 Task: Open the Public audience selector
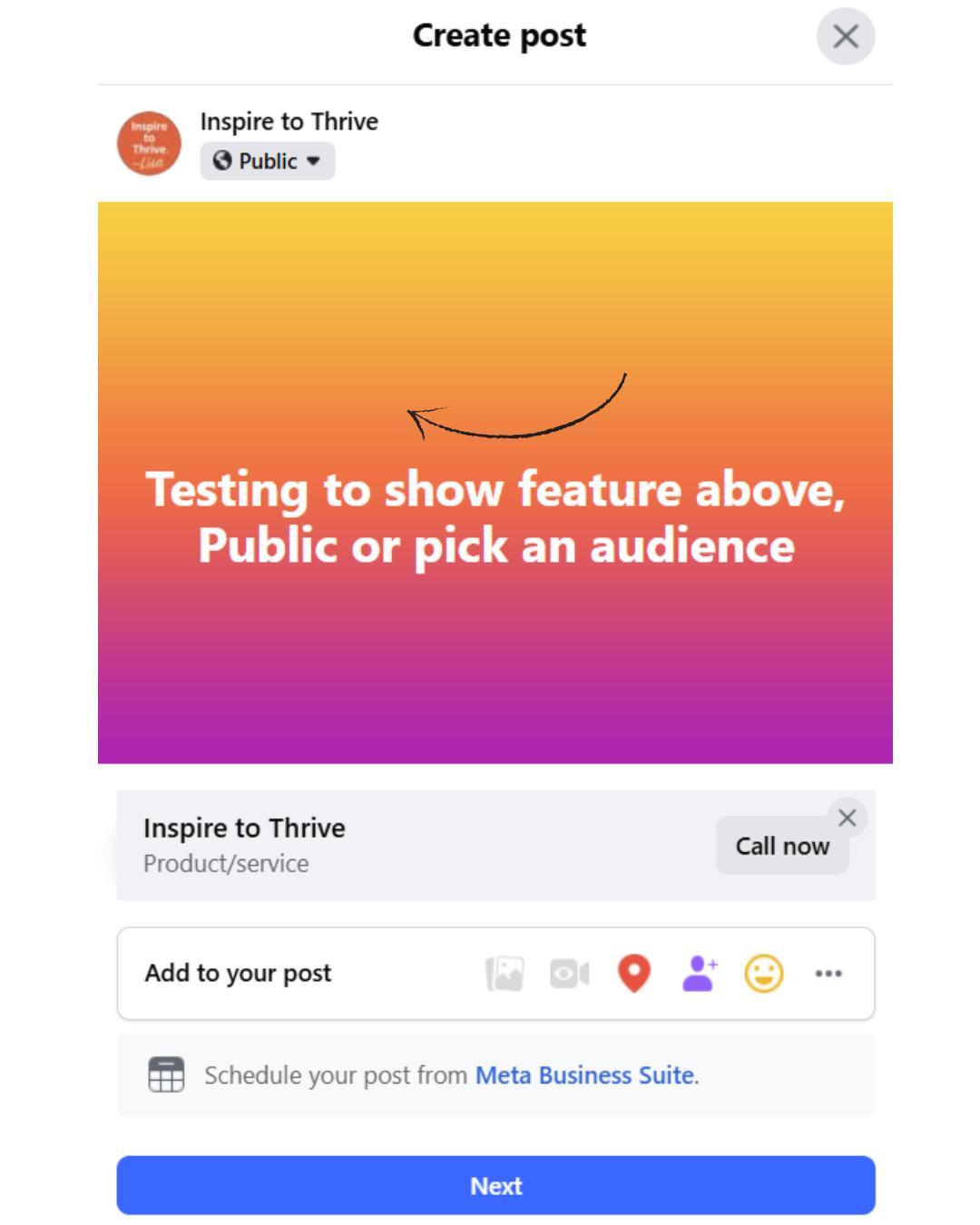click(x=267, y=161)
